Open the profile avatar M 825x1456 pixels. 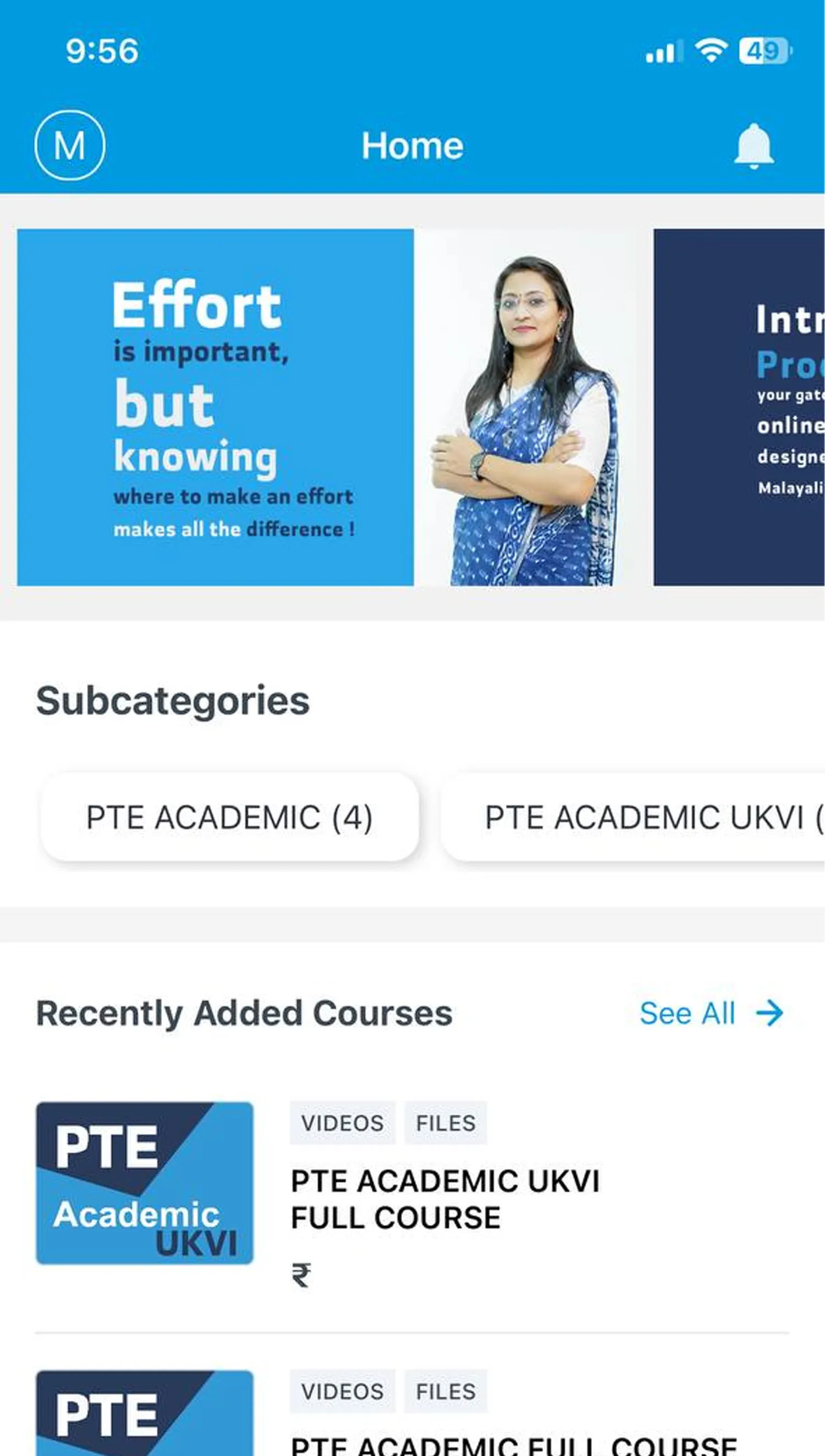pyautogui.click(x=70, y=145)
